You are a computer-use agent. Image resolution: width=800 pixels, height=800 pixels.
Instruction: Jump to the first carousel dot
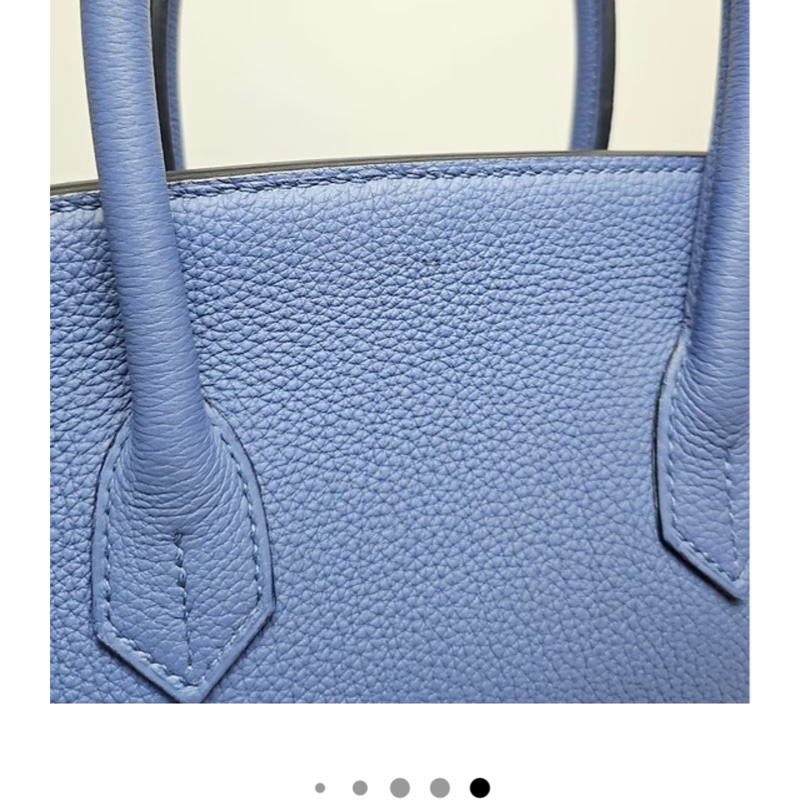coord(320,788)
